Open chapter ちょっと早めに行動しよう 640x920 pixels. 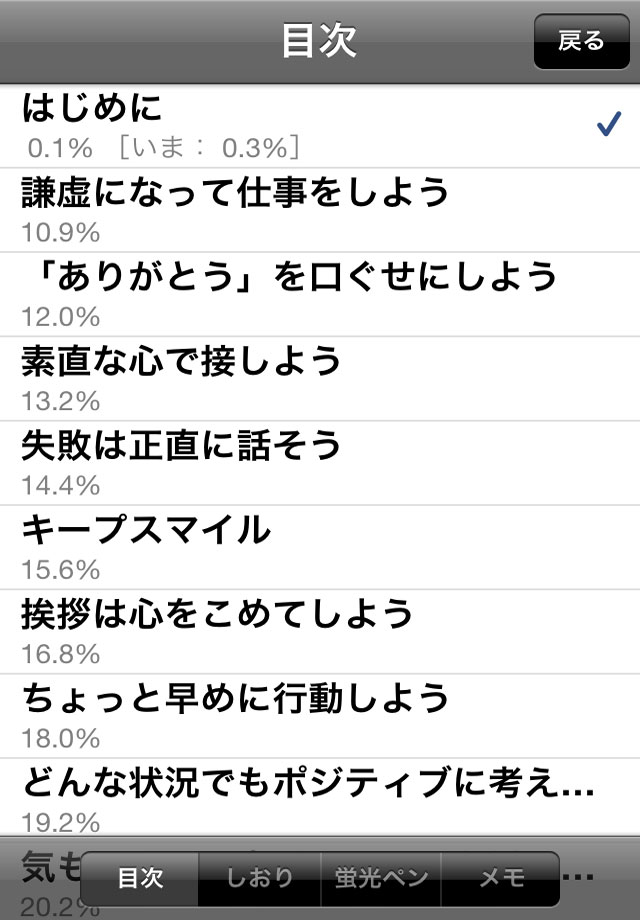[x=300, y=713]
